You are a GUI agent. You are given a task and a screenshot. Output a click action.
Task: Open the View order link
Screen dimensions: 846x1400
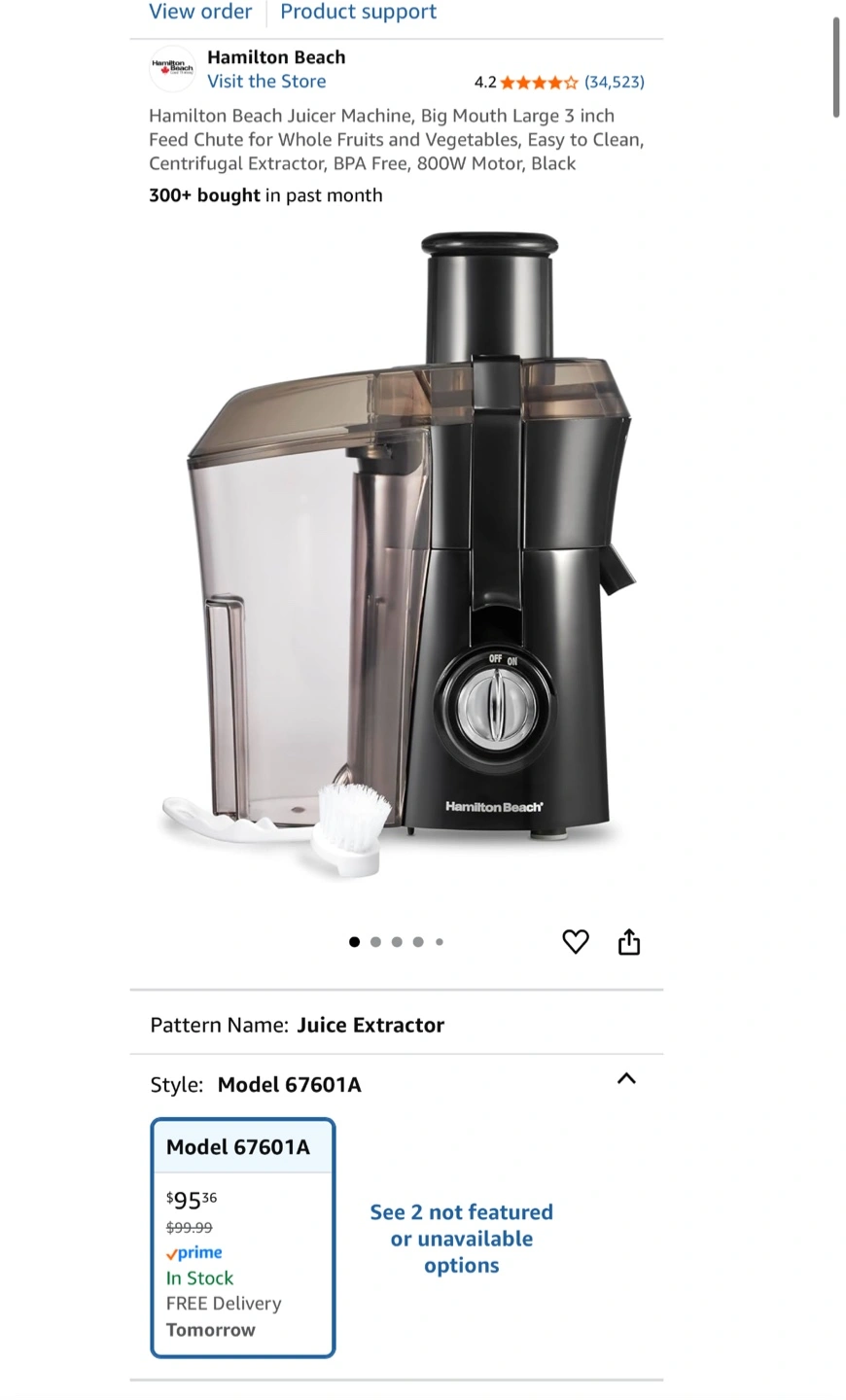[x=200, y=12]
